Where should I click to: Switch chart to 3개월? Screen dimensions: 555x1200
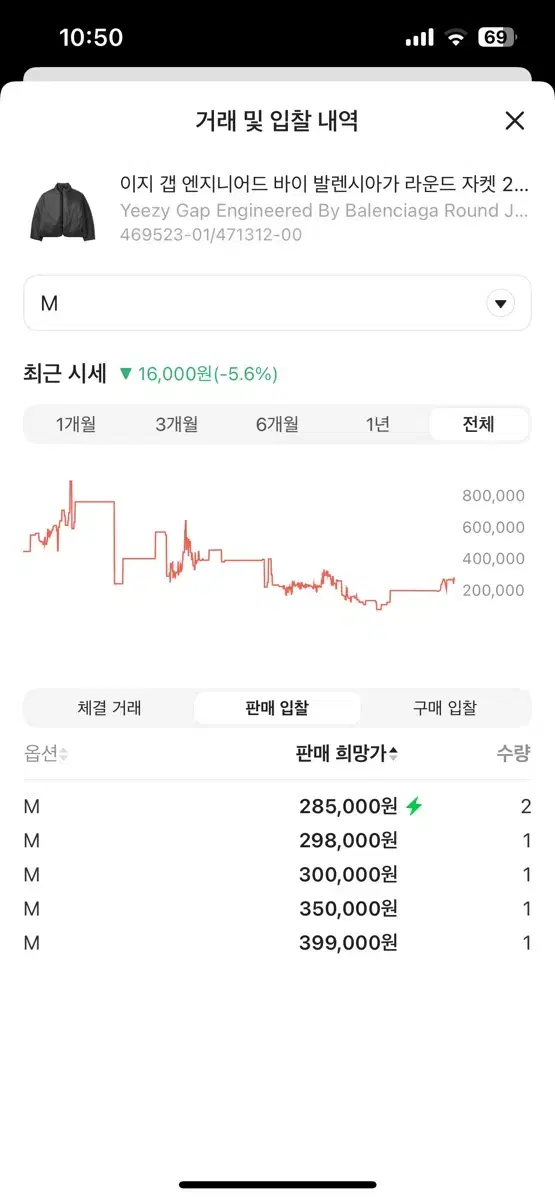[176, 424]
